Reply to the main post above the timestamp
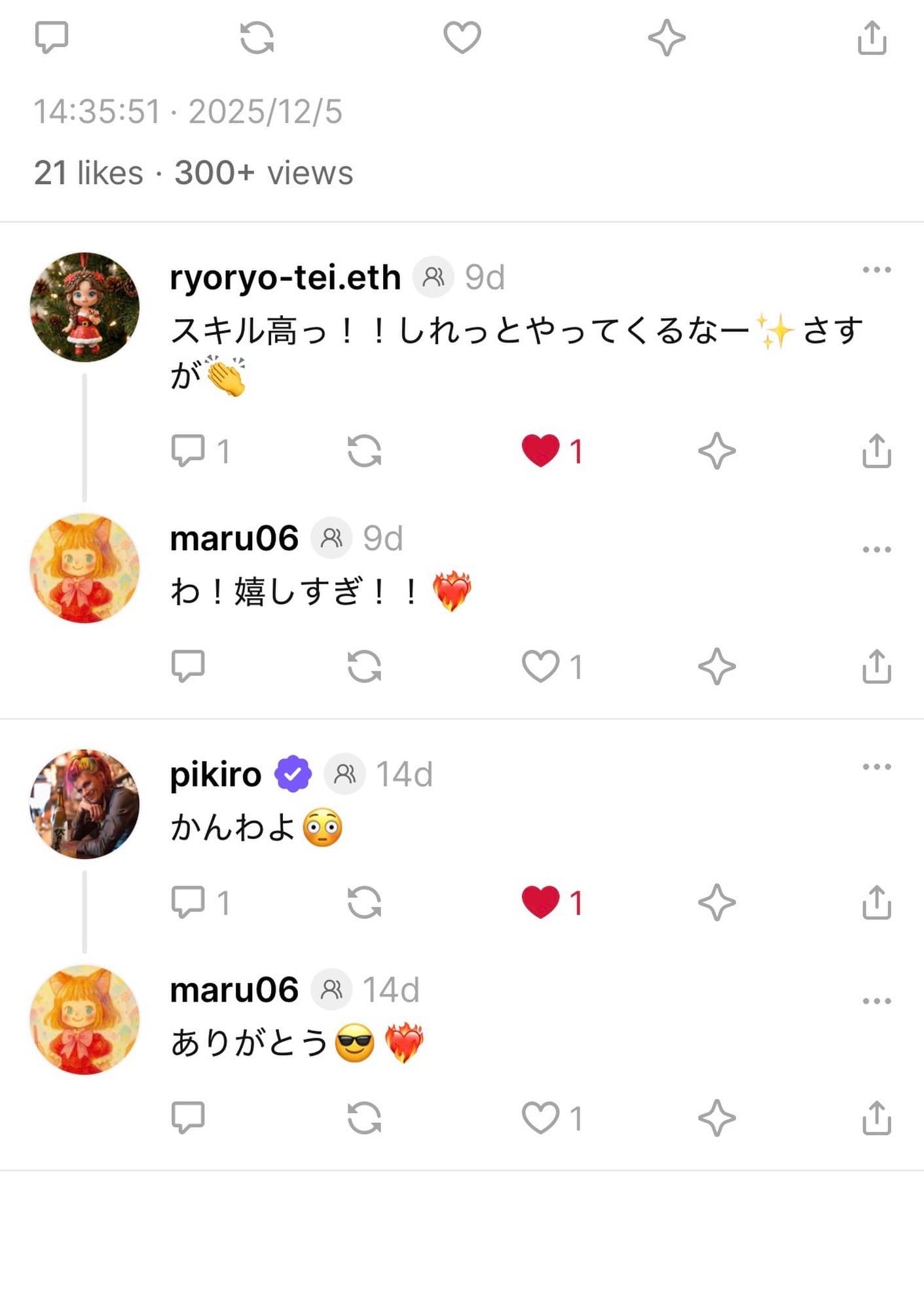This screenshot has width=924, height=1310. coord(51,37)
